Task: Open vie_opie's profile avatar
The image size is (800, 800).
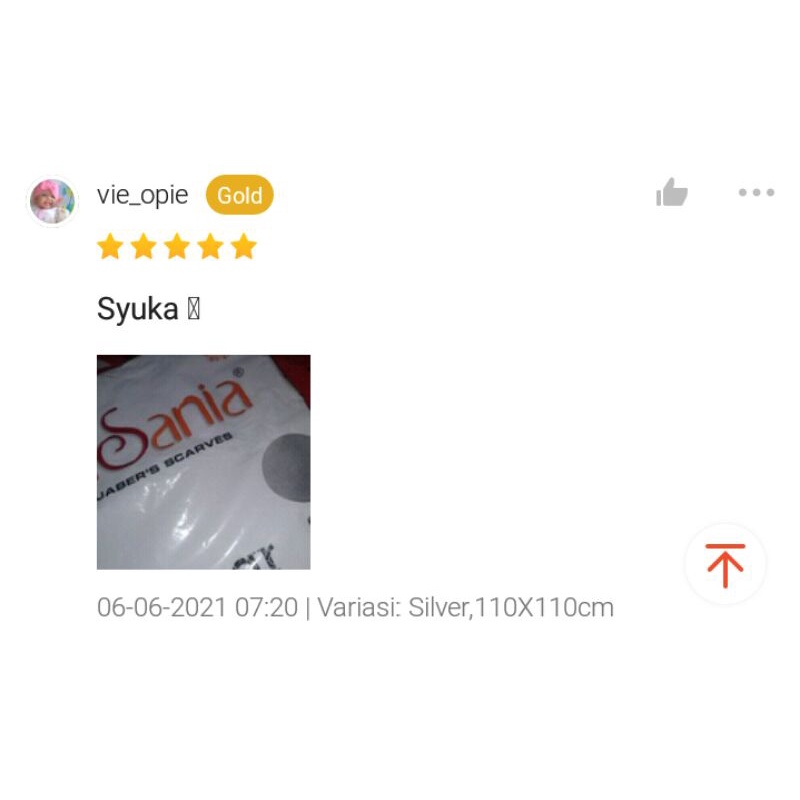Action: click(x=52, y=201)
